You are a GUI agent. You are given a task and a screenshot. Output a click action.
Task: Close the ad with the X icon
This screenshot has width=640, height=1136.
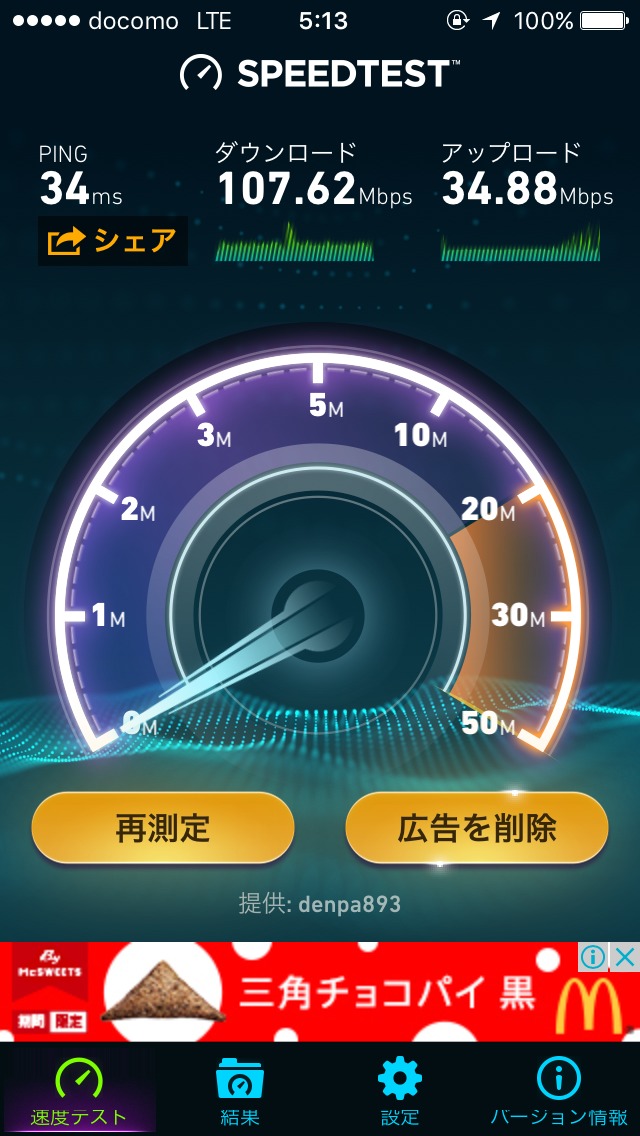click(x=624, y=957)
